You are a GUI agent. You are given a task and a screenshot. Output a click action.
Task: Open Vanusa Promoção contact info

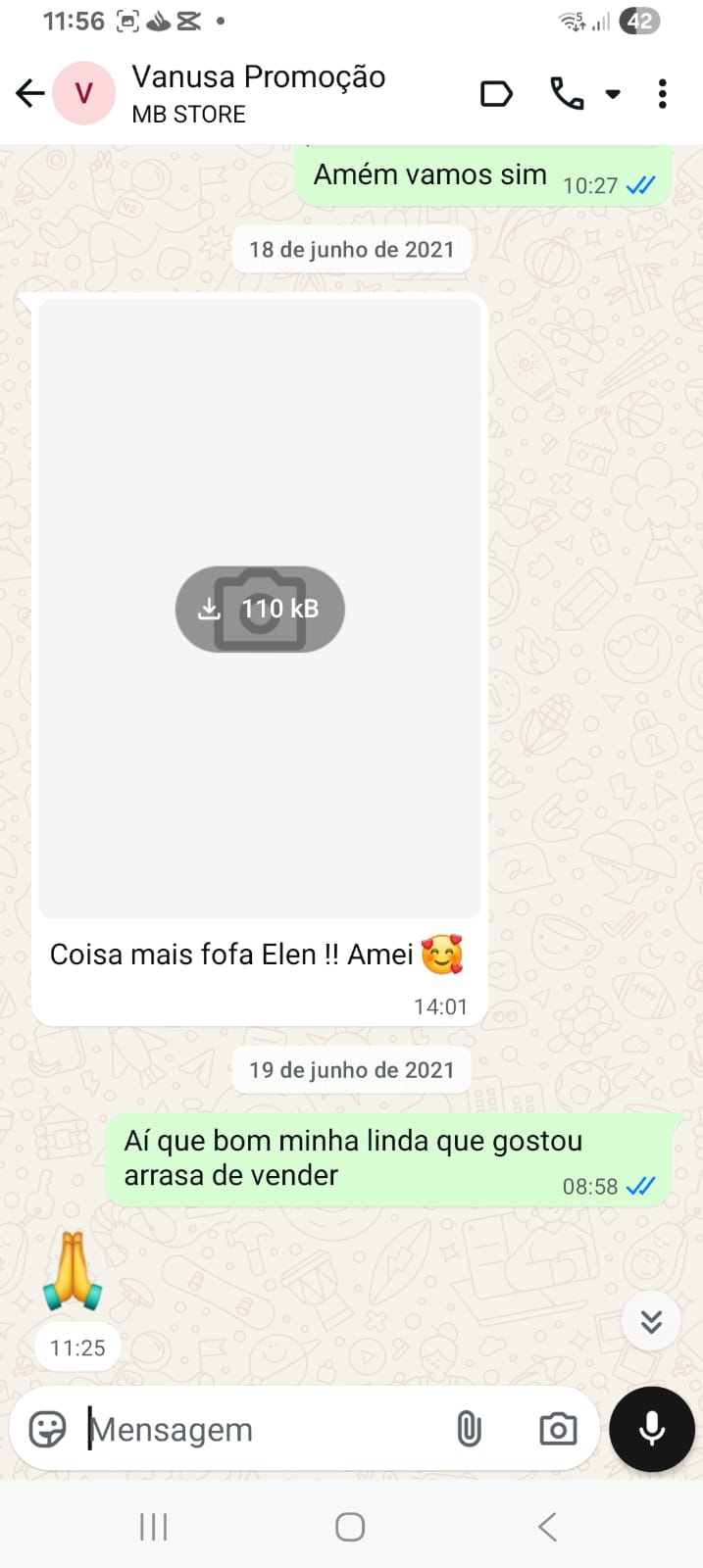pyautogui.click(x=258, y=94)
